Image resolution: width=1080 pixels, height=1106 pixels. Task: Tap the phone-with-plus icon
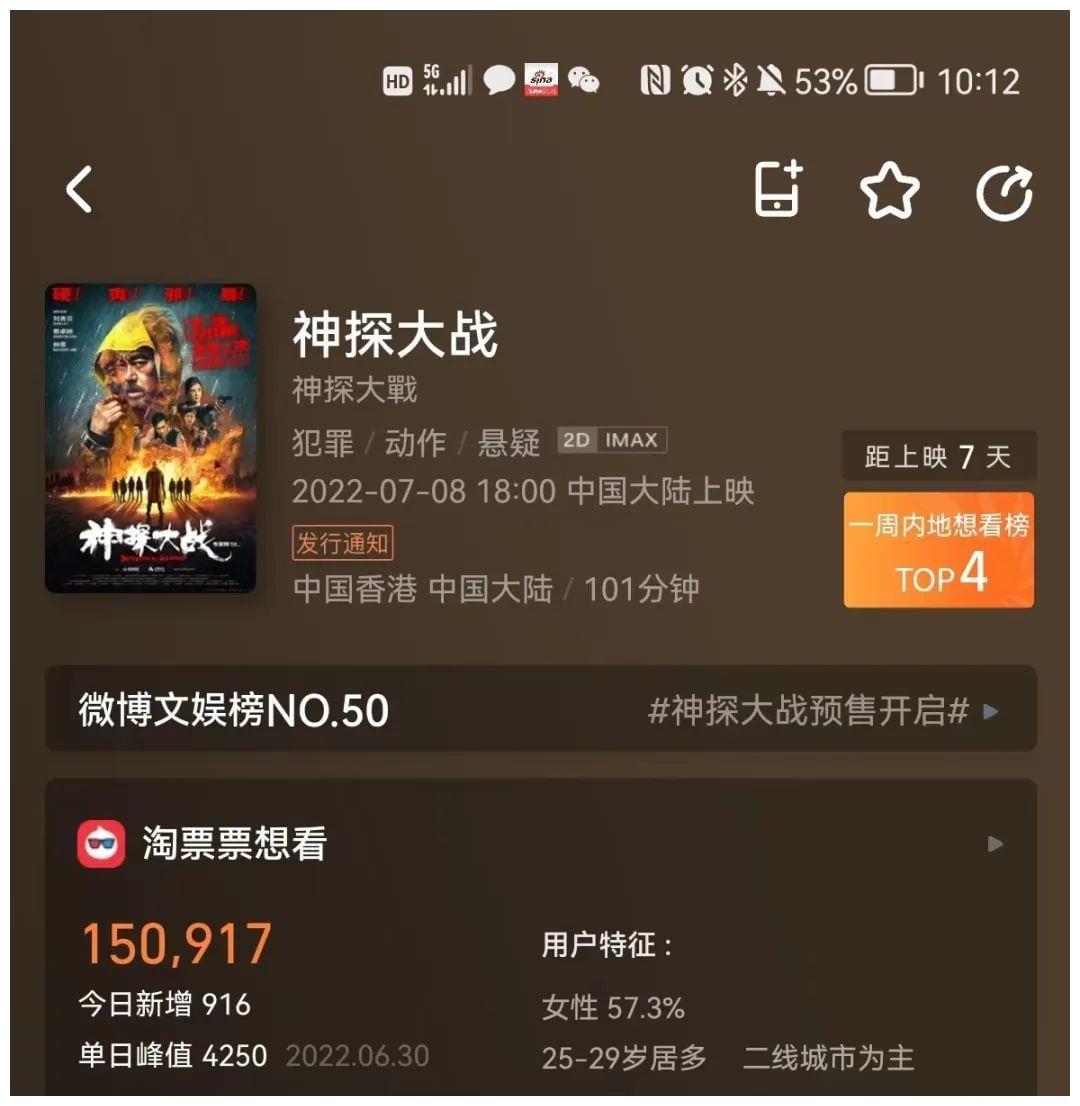pos(779,188)
